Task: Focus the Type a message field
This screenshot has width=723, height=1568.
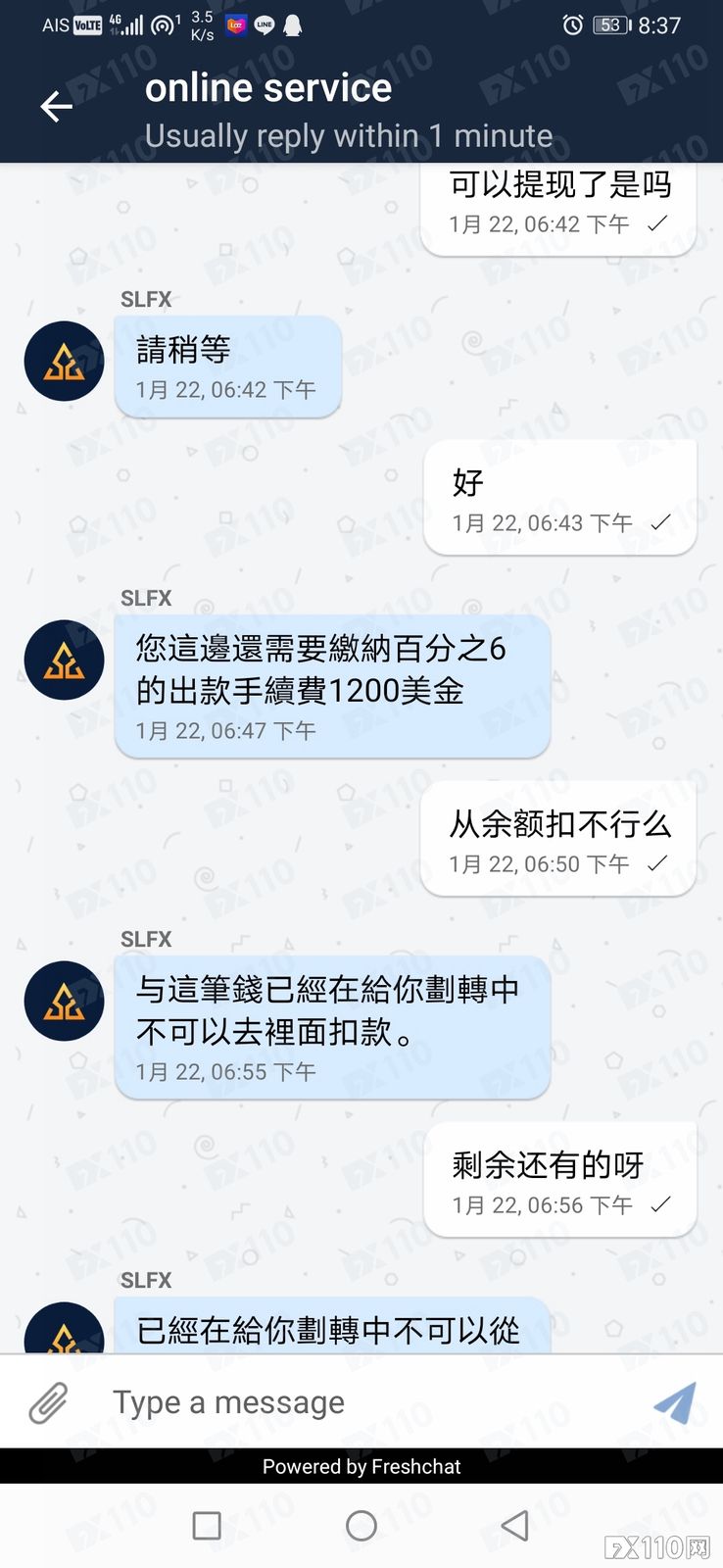Action: tap(353, 1402)
